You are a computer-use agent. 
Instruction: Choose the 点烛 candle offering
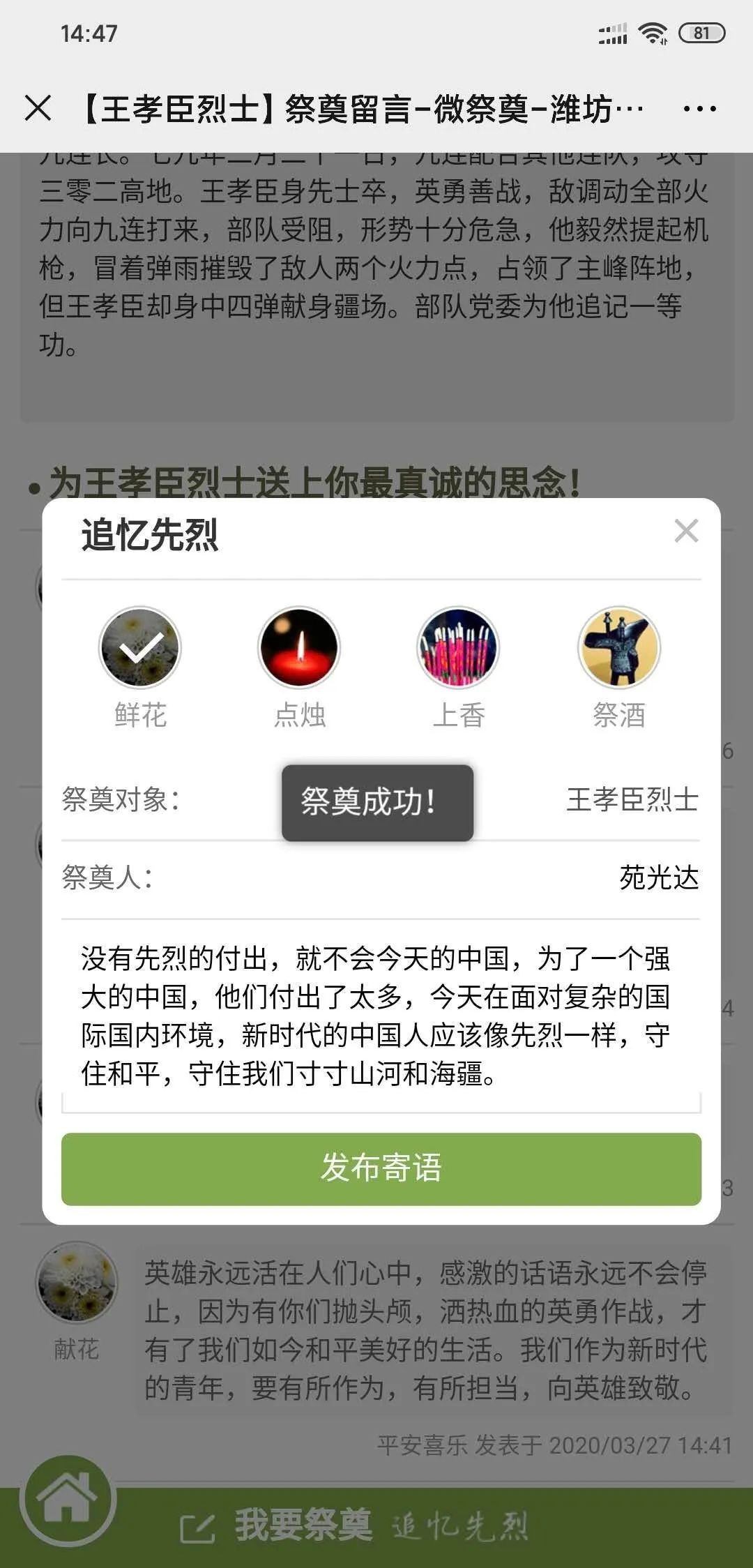tap(299, 648)
